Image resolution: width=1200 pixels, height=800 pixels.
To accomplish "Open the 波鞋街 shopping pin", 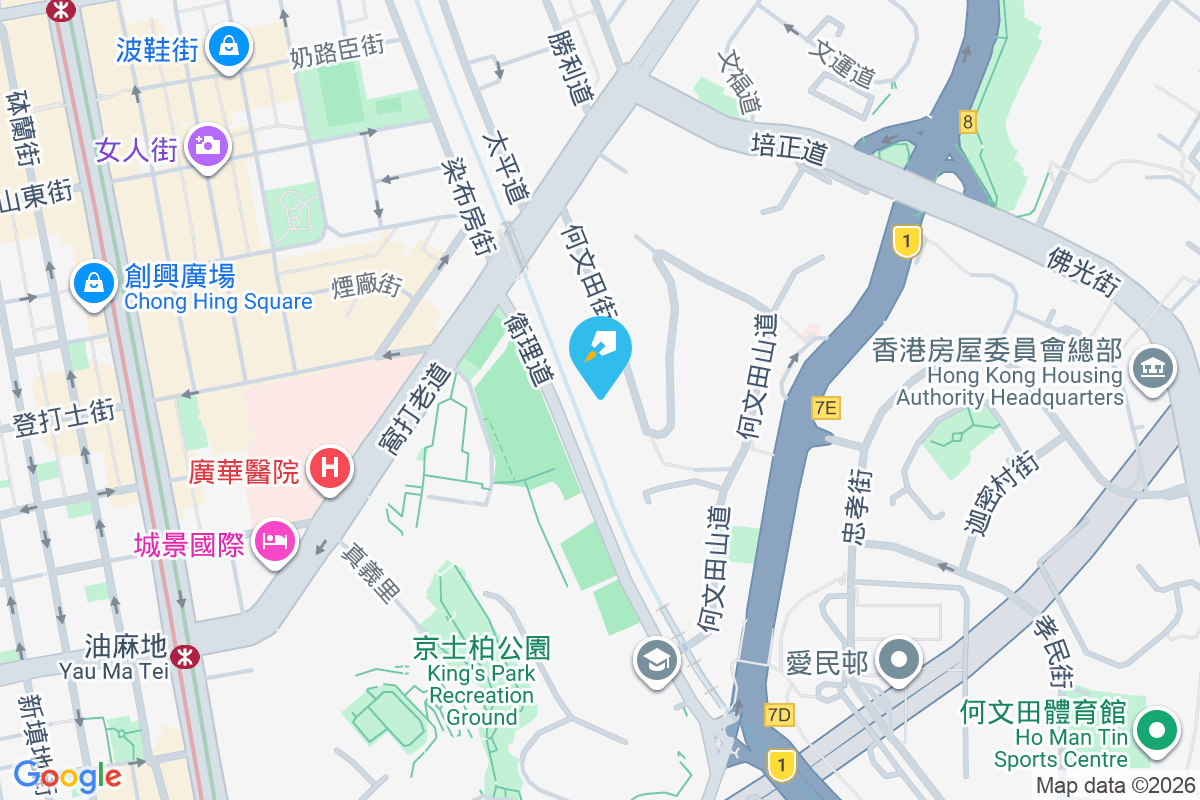I will tap(230, 46).
